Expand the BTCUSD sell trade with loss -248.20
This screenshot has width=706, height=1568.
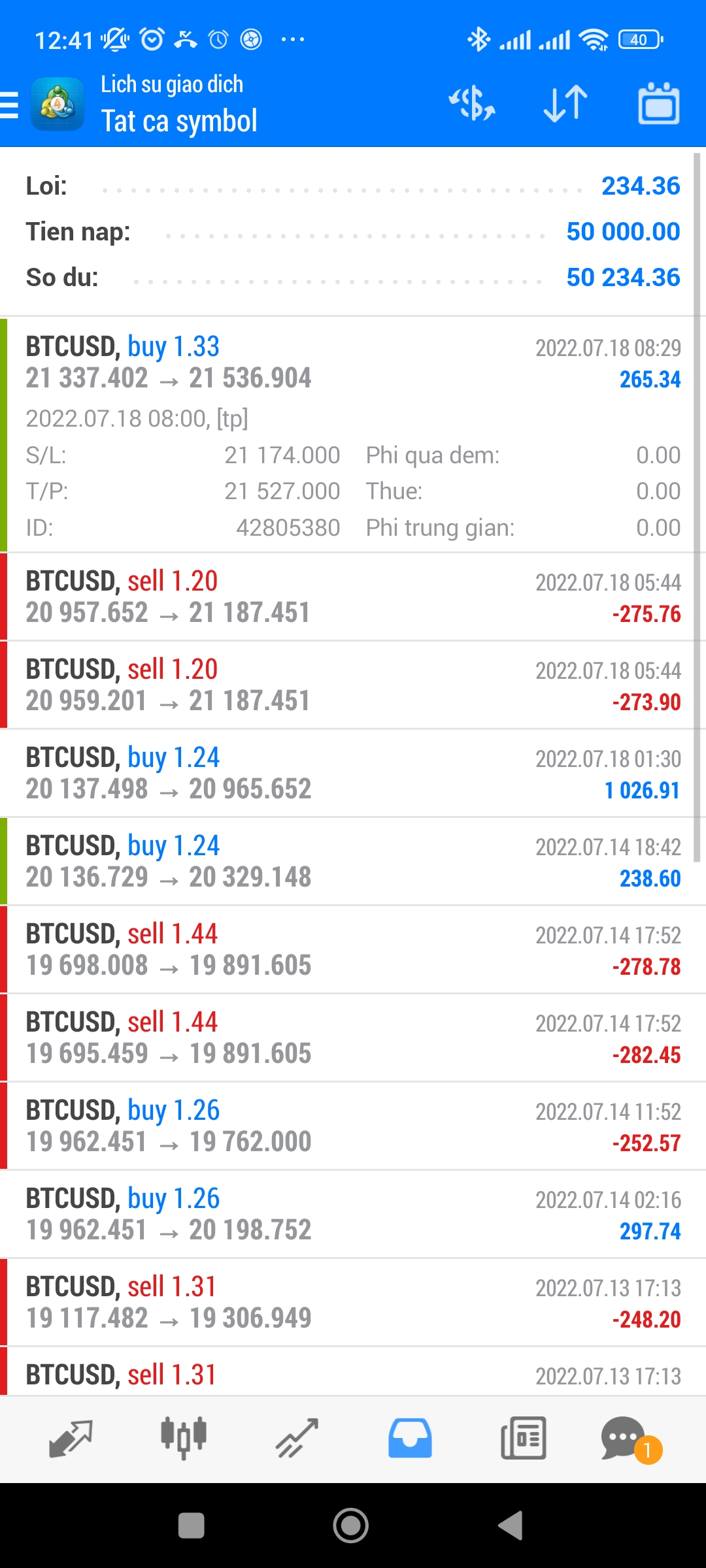coord(353,1303)
